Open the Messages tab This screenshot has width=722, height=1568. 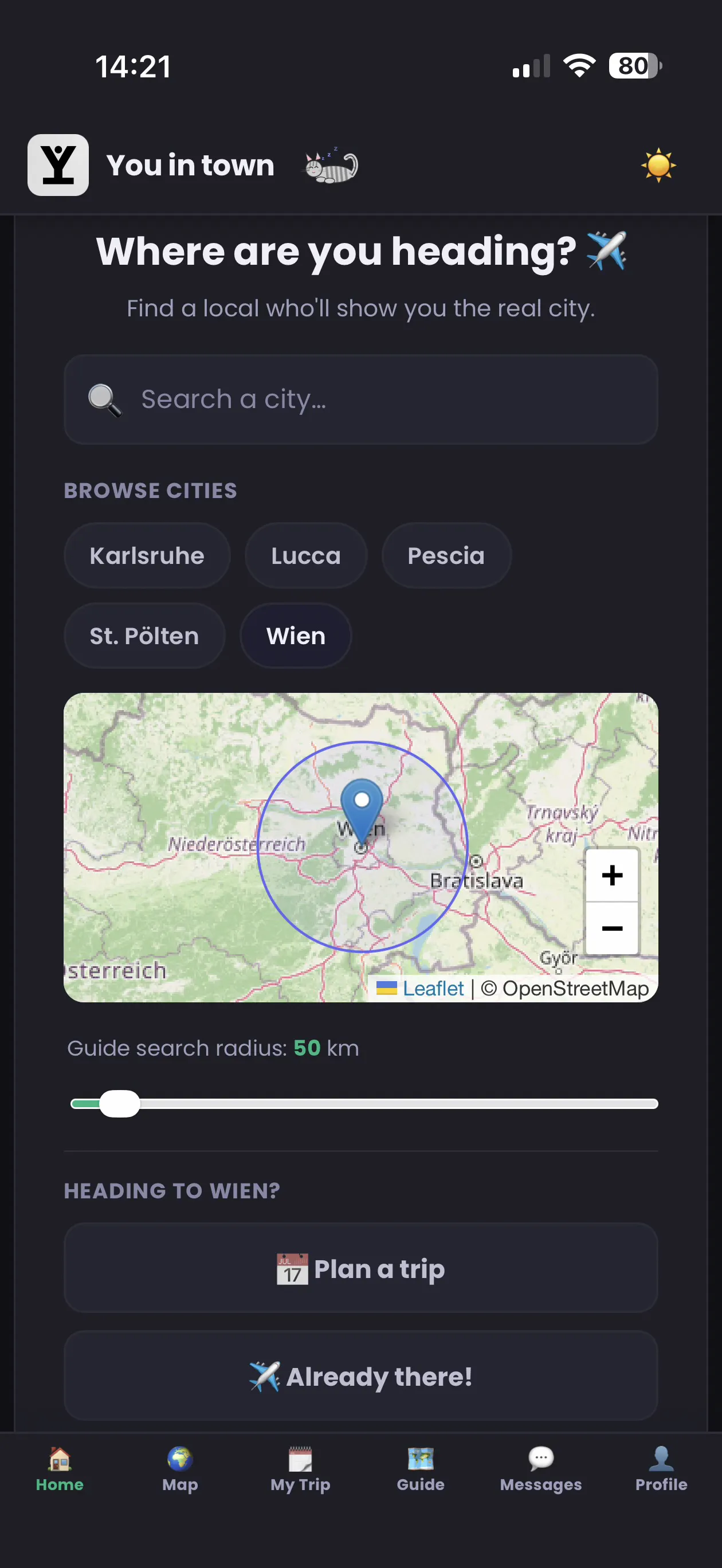coord(540,1469)
